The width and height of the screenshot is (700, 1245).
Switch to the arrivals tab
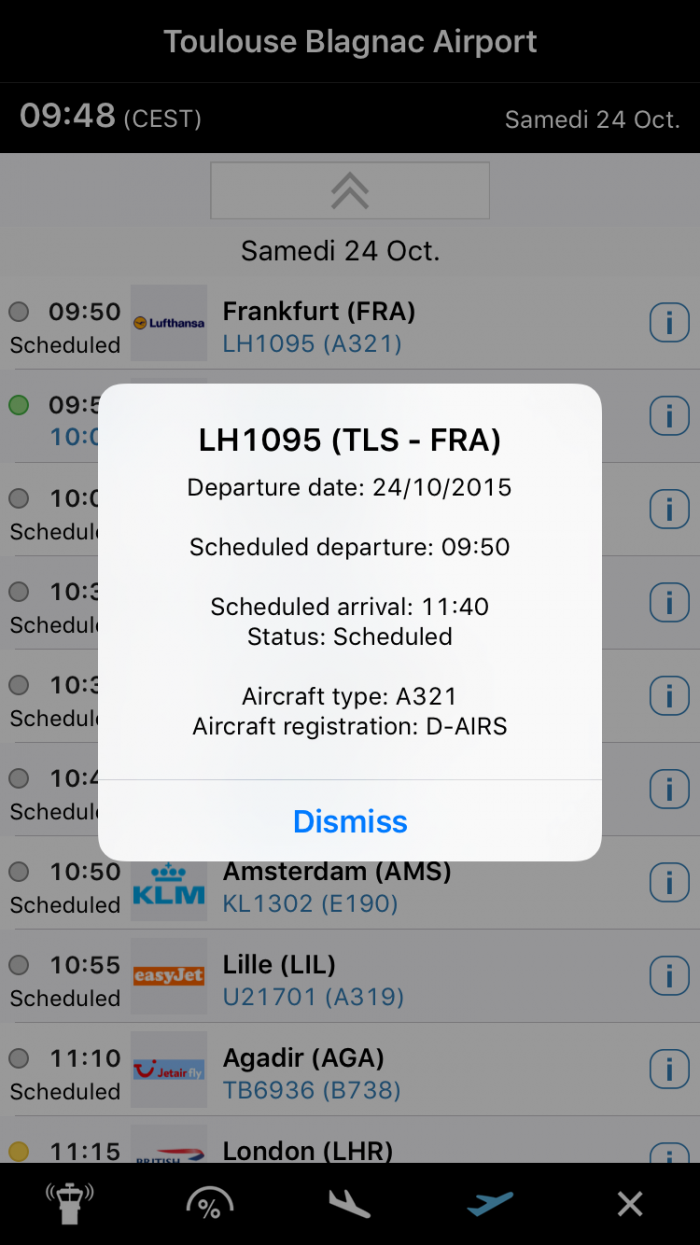click(x=350, y=1203)
